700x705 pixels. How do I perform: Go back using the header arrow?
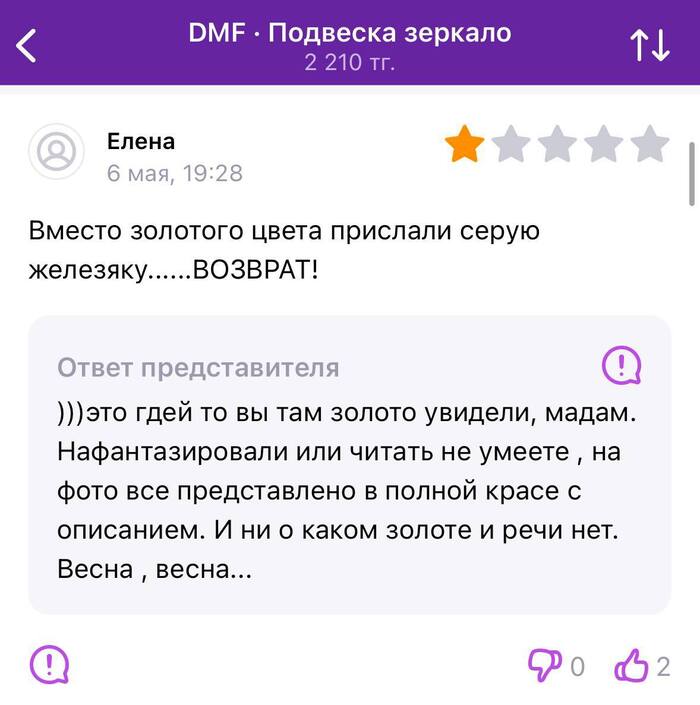tap(26, 45)
